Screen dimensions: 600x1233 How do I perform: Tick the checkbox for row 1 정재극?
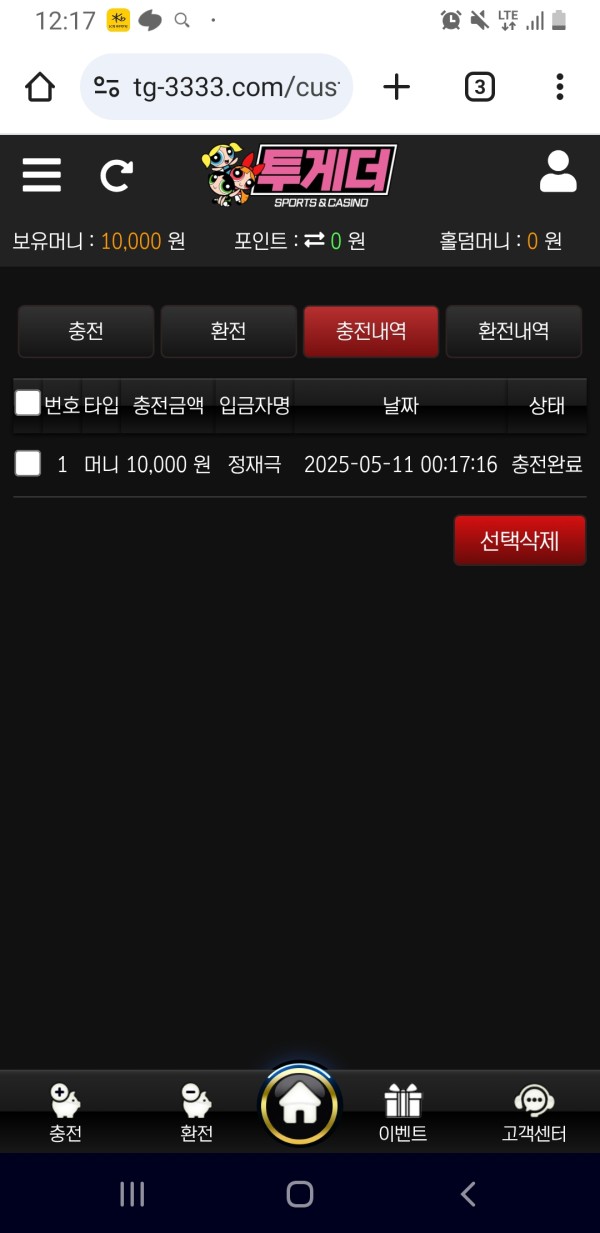28,463
